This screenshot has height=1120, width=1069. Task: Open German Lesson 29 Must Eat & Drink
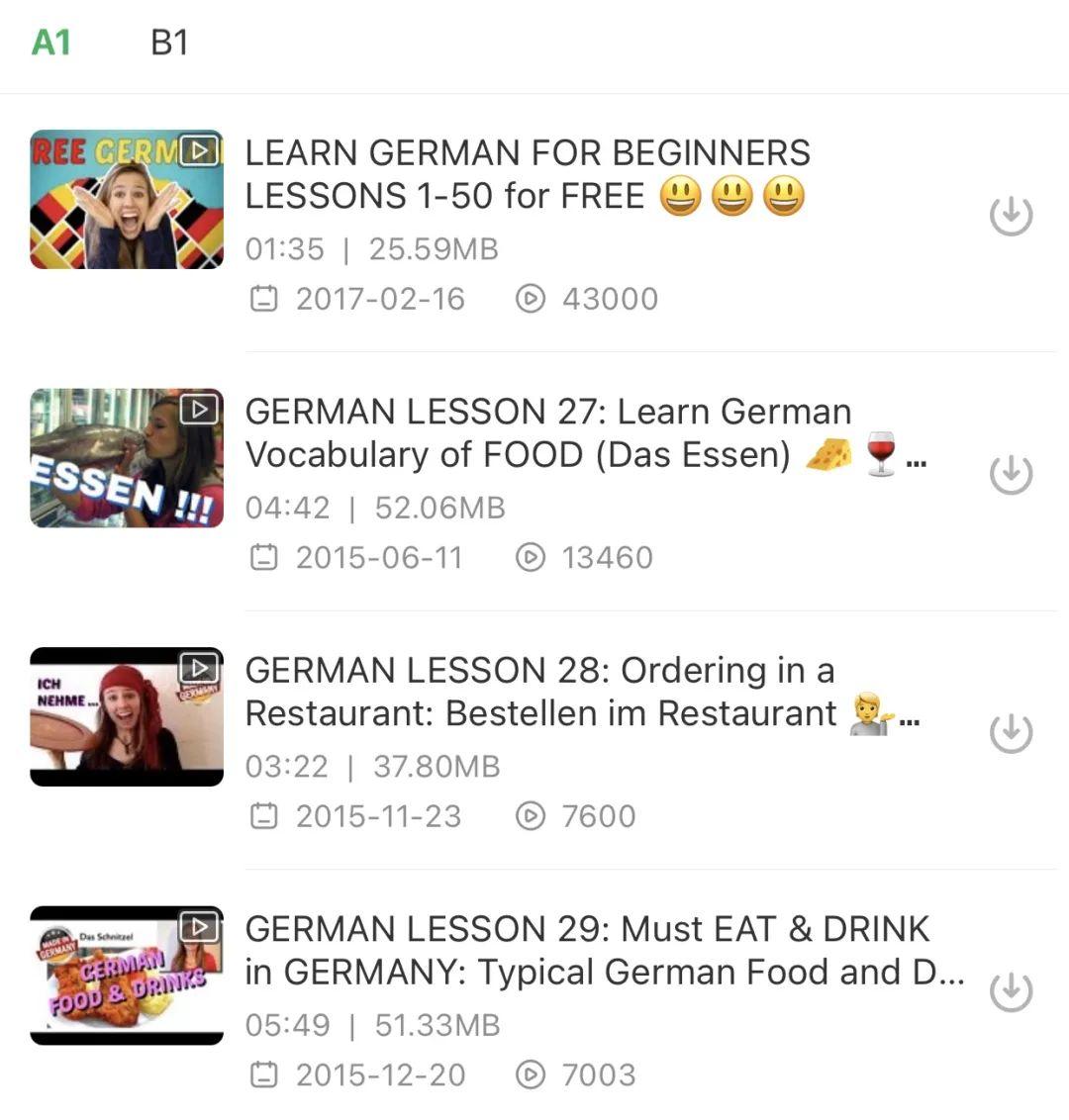pyautogui.click(x=587, y=950)
